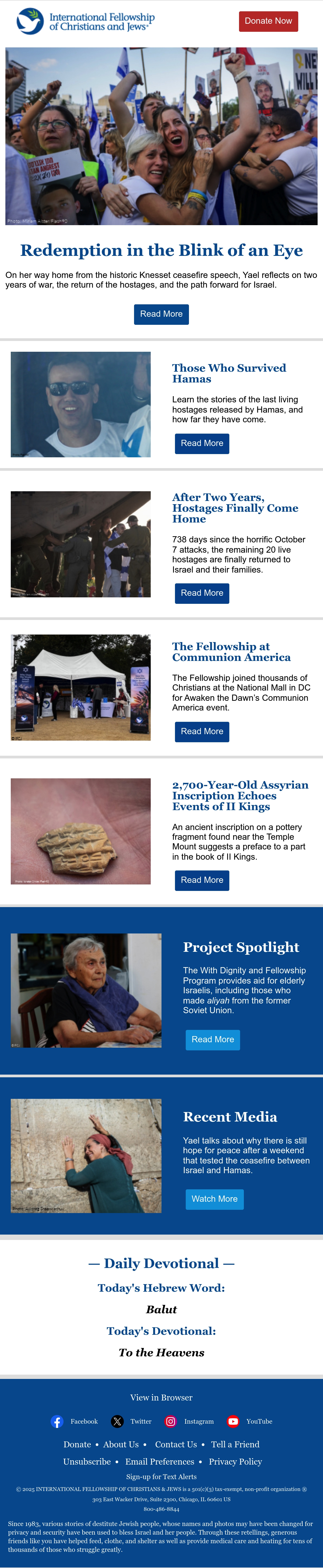Read more about Redemption in the Blink of an Eye

tap(161, 314)
